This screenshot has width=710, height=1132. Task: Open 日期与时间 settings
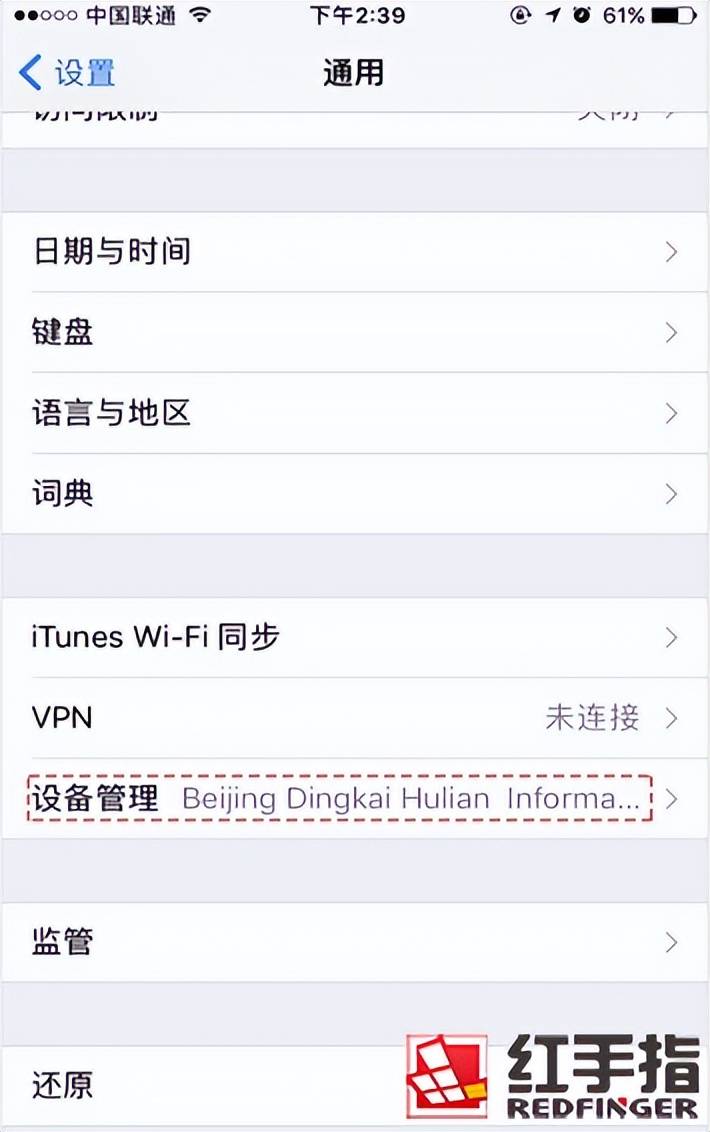click(354, 252)
